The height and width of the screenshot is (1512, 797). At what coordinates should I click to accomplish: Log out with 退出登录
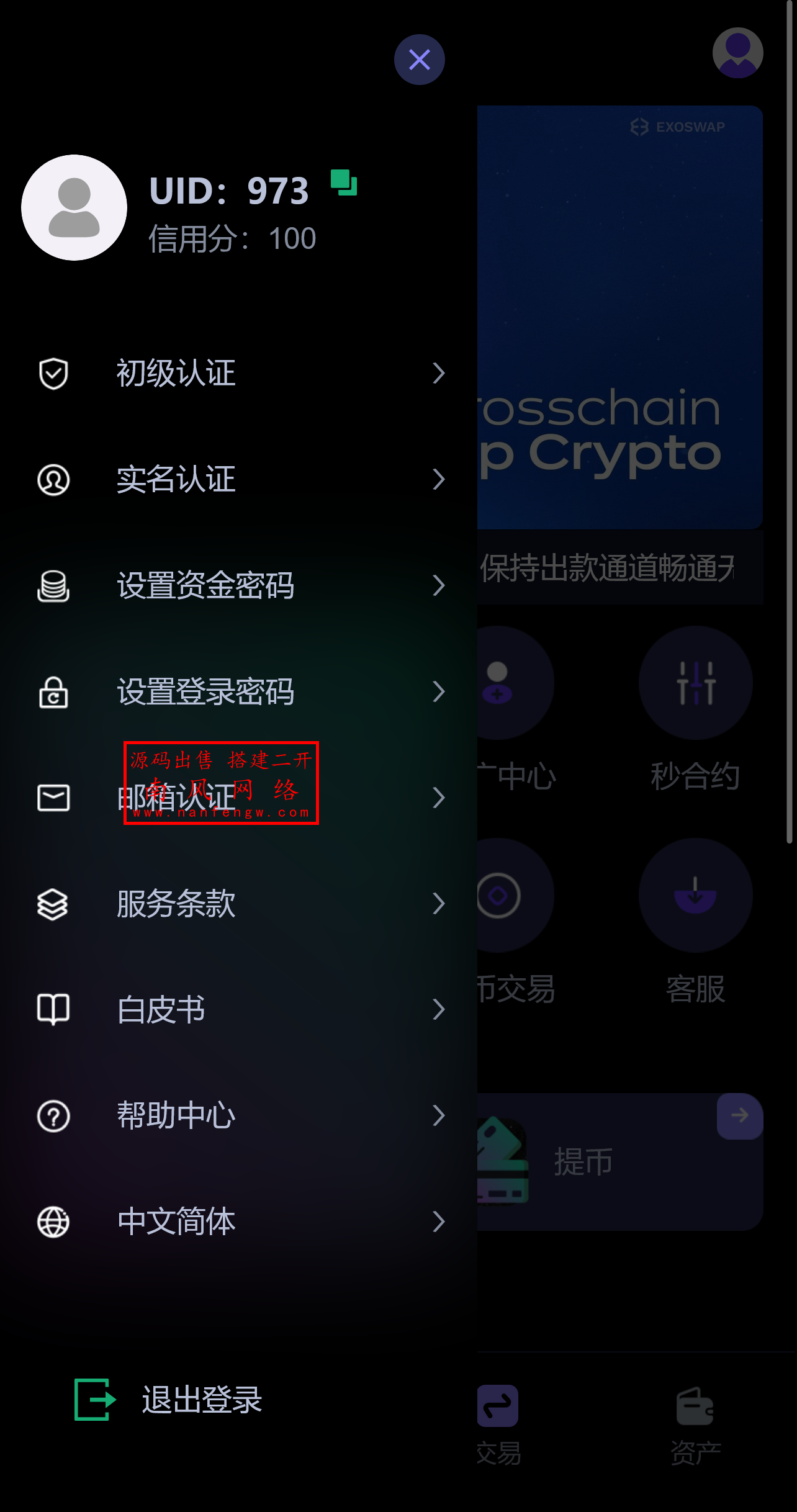click(x=169, y=1400)
